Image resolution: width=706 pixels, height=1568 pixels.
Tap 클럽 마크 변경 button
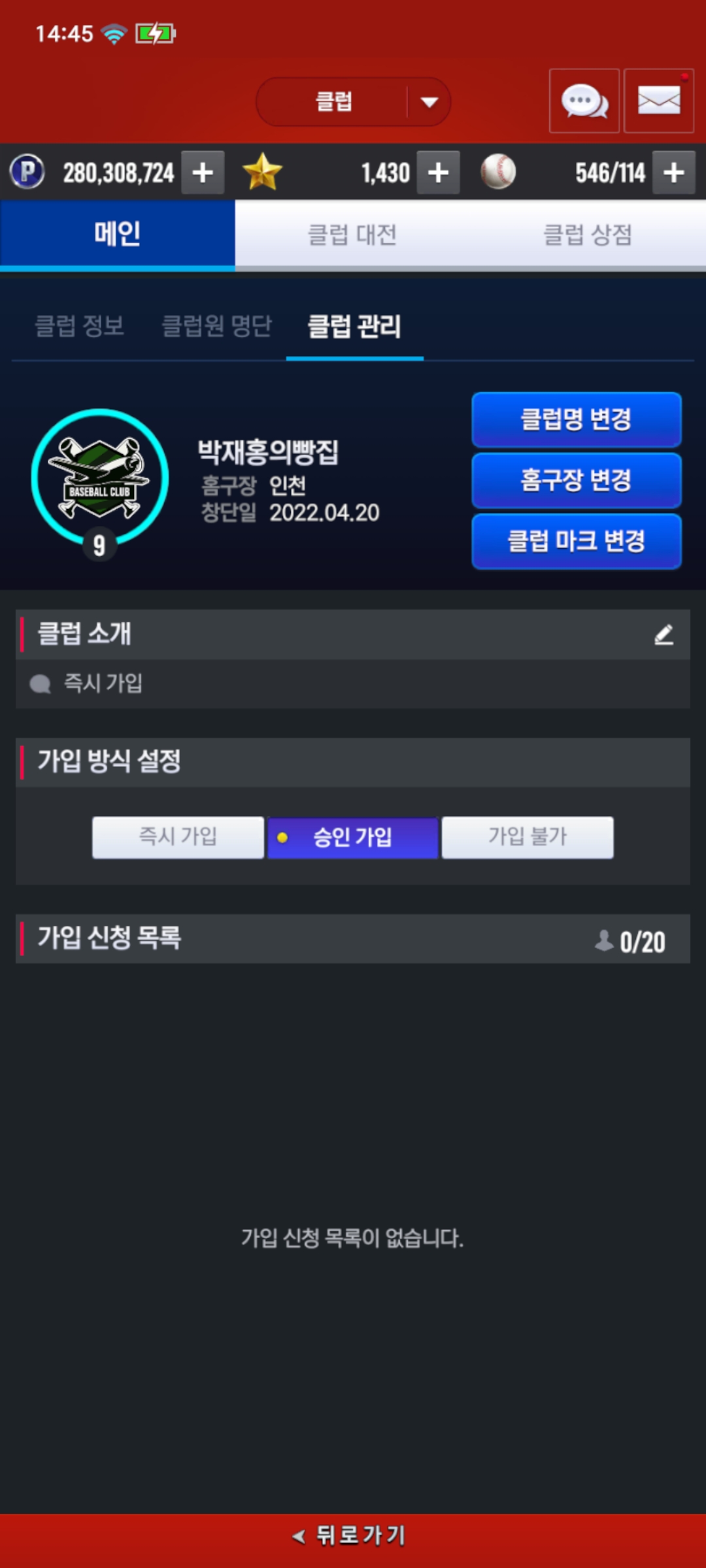point(576,541)
